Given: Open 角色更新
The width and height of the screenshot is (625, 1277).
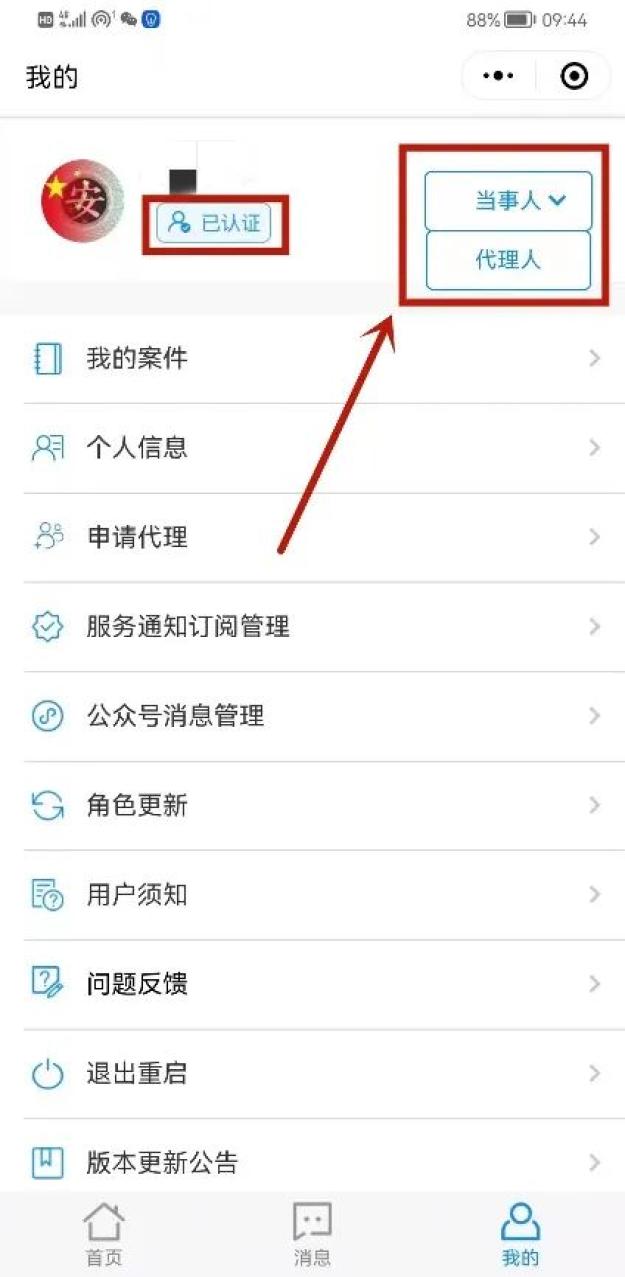Looking at the screenshot, I should 312,805.
